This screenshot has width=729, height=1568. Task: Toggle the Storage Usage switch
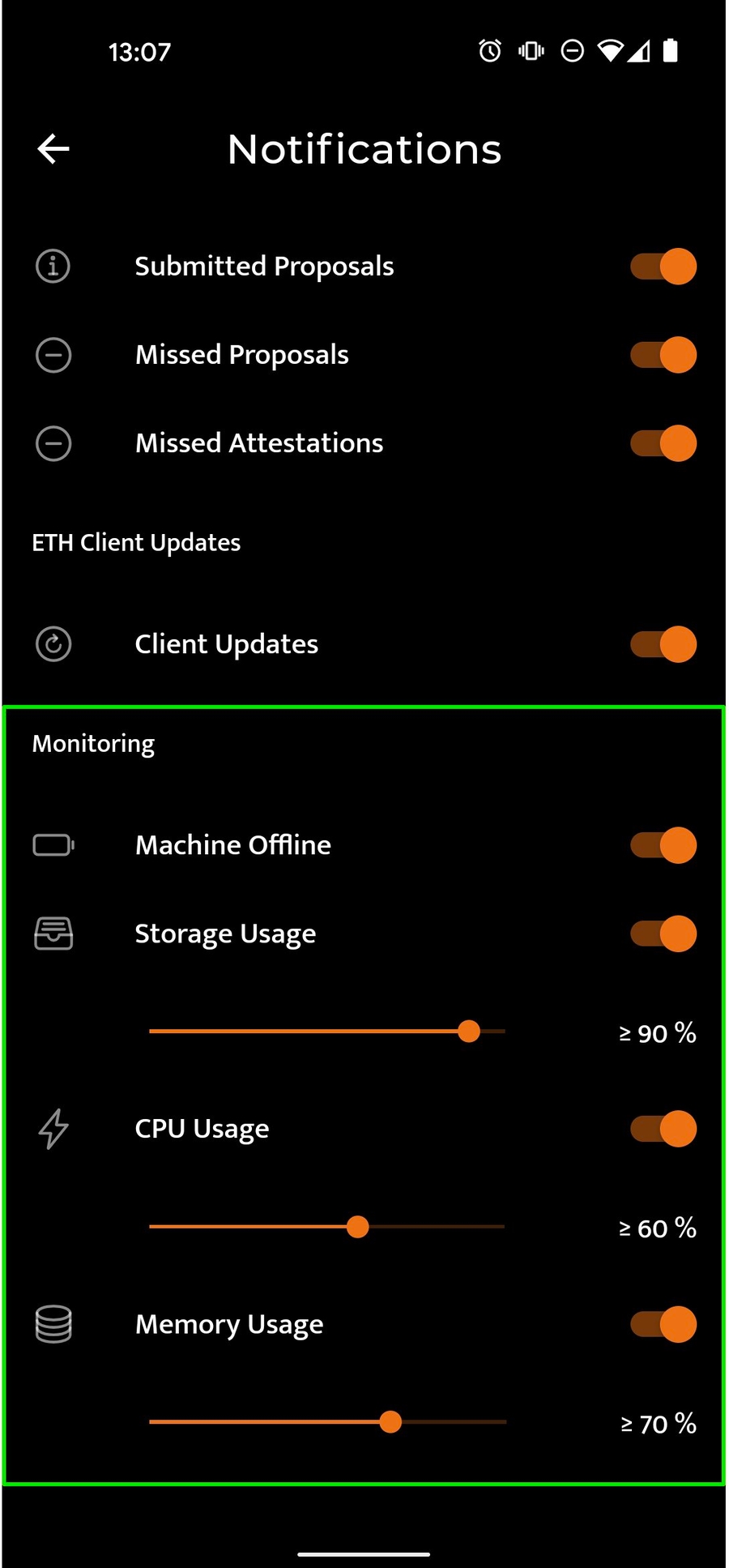coord(663,934)
